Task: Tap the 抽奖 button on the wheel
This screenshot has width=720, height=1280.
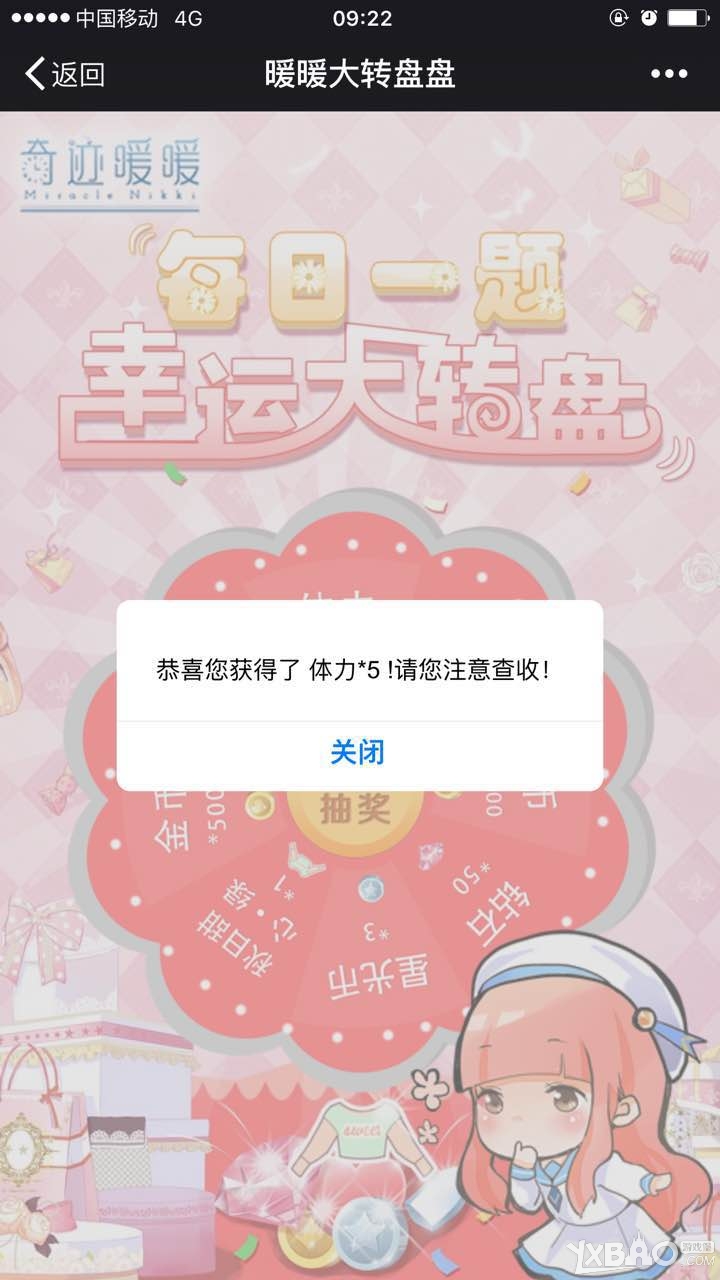Action: click(353, 809)
